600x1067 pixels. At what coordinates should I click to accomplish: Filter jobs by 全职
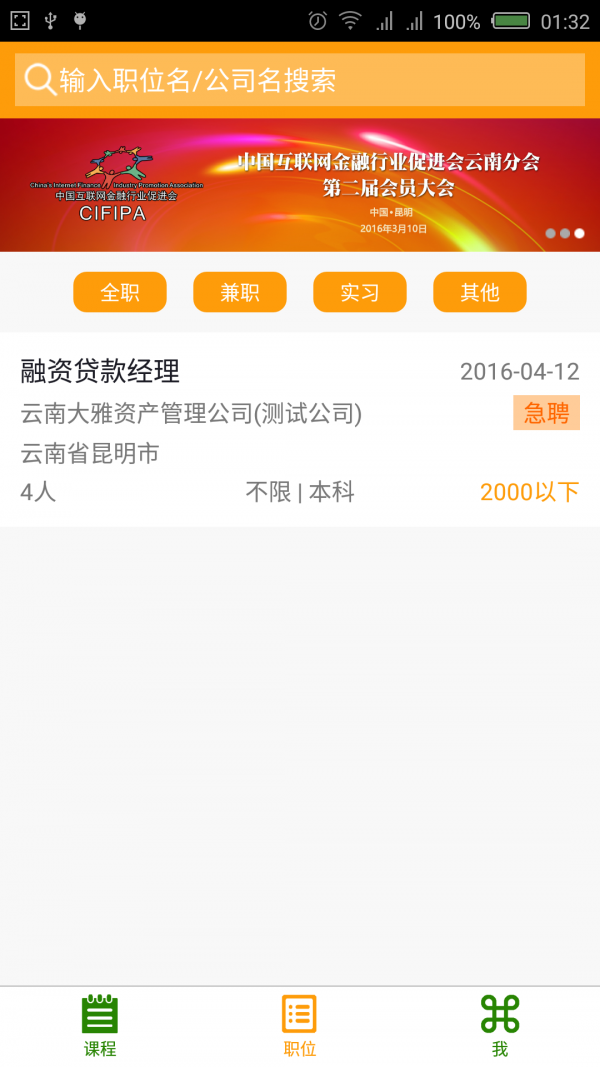coord(120,292)
